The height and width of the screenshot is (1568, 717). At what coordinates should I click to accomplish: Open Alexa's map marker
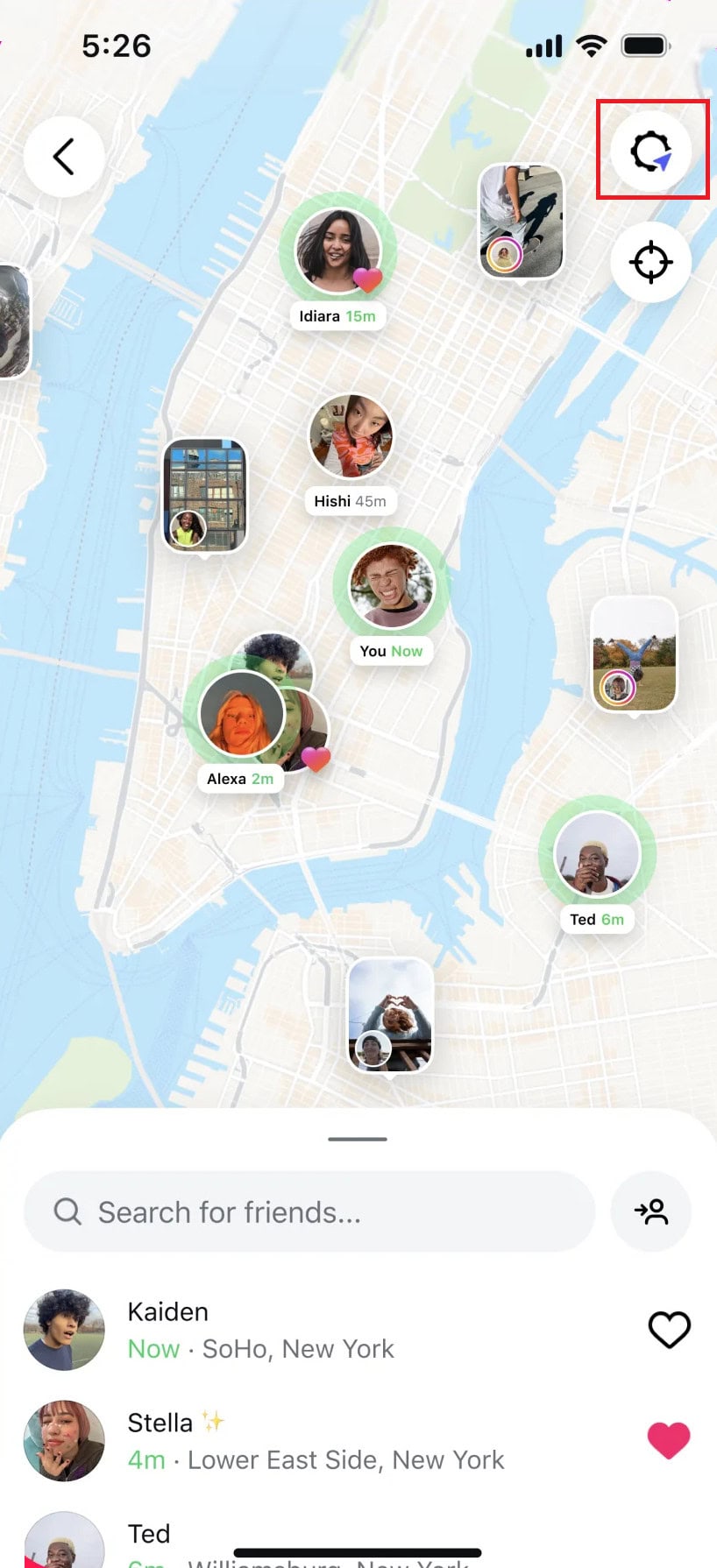tap(241, 714)
